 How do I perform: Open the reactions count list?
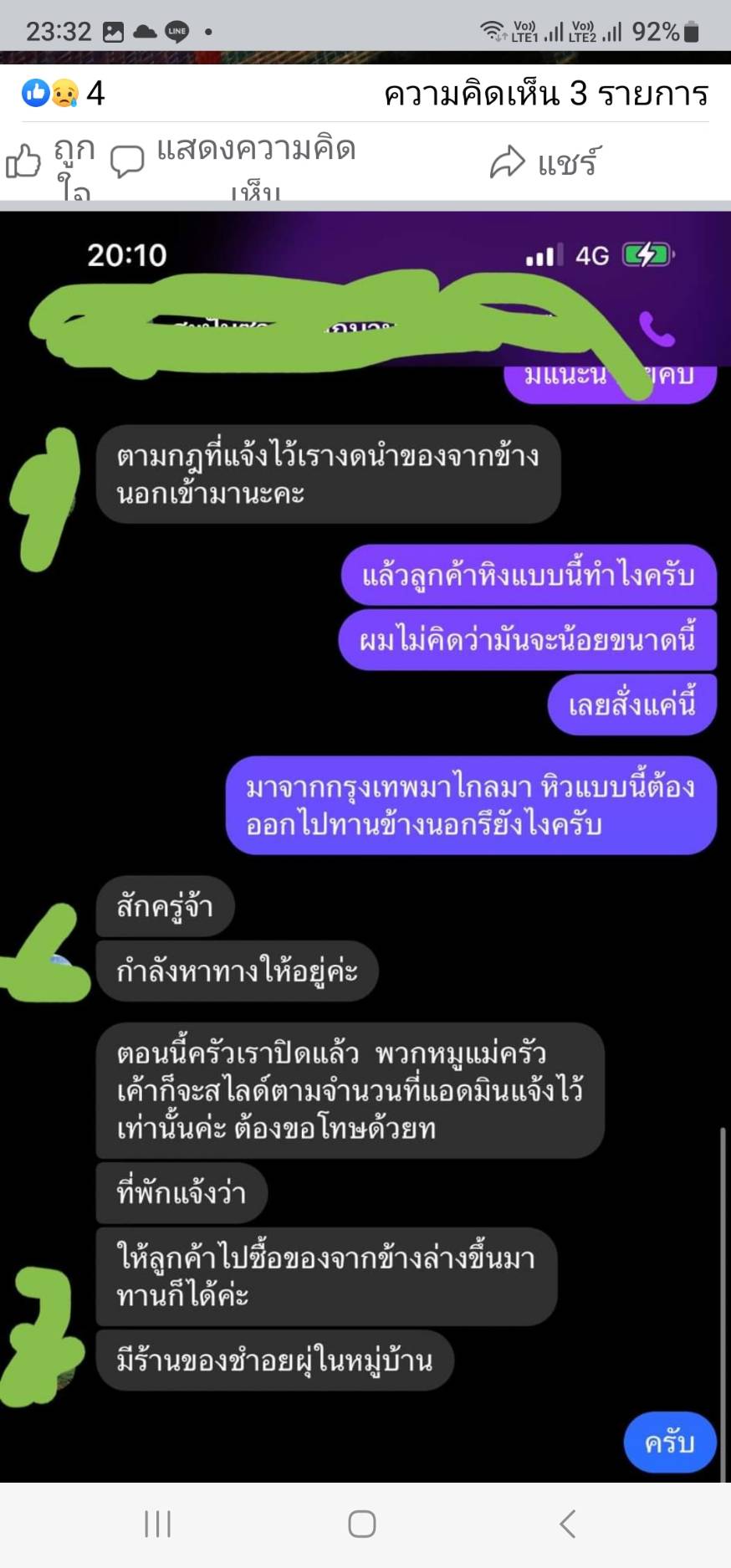tap(63, 93)
